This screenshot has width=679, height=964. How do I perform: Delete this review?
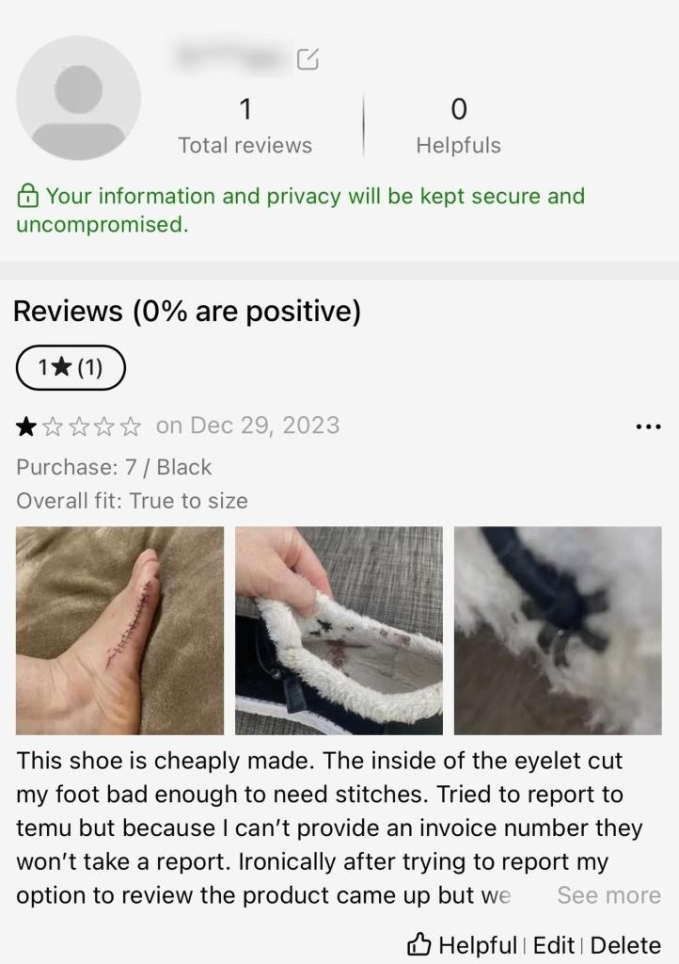(625, 945)
